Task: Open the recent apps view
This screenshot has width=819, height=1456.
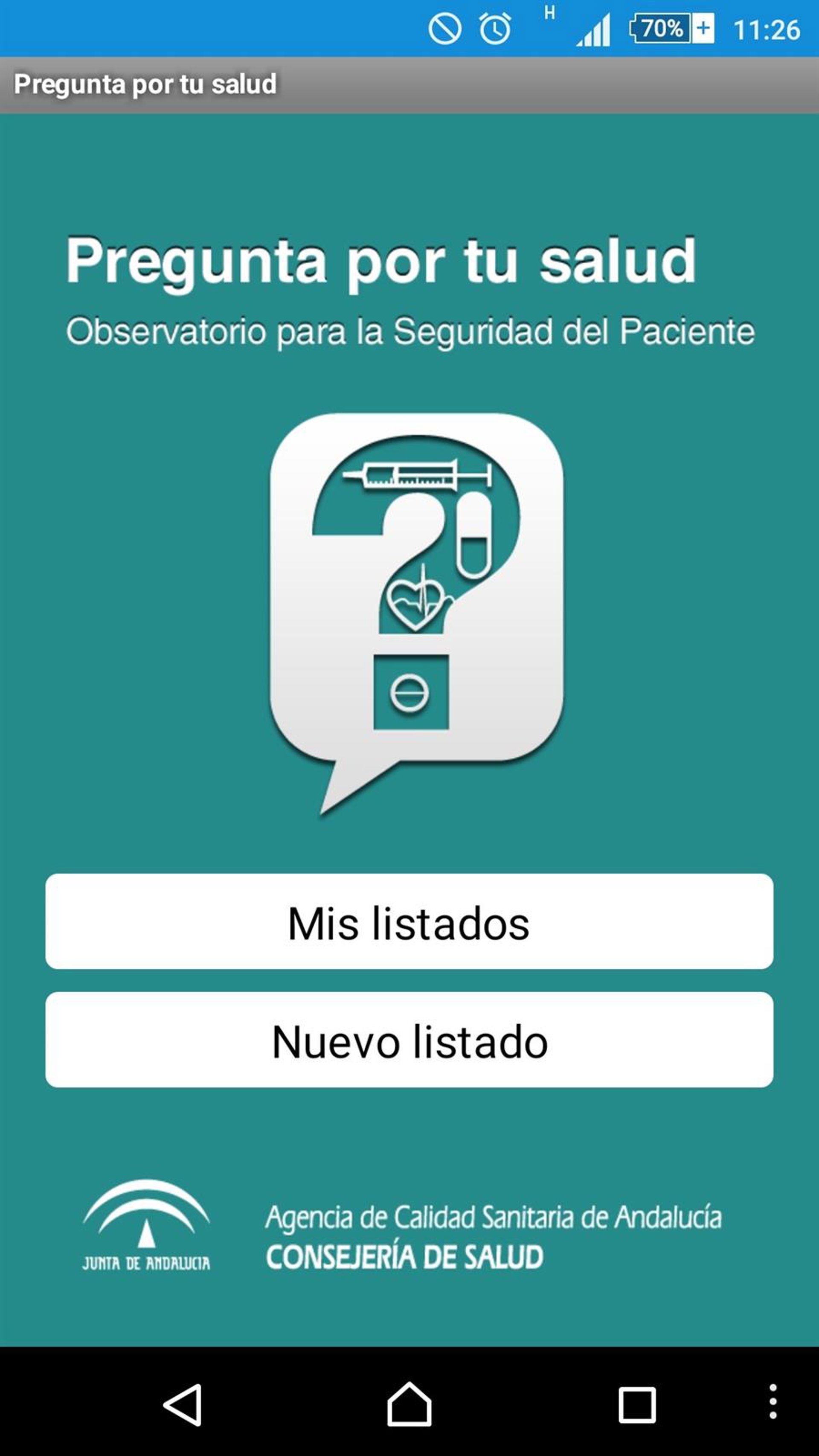Action: 637,1404
